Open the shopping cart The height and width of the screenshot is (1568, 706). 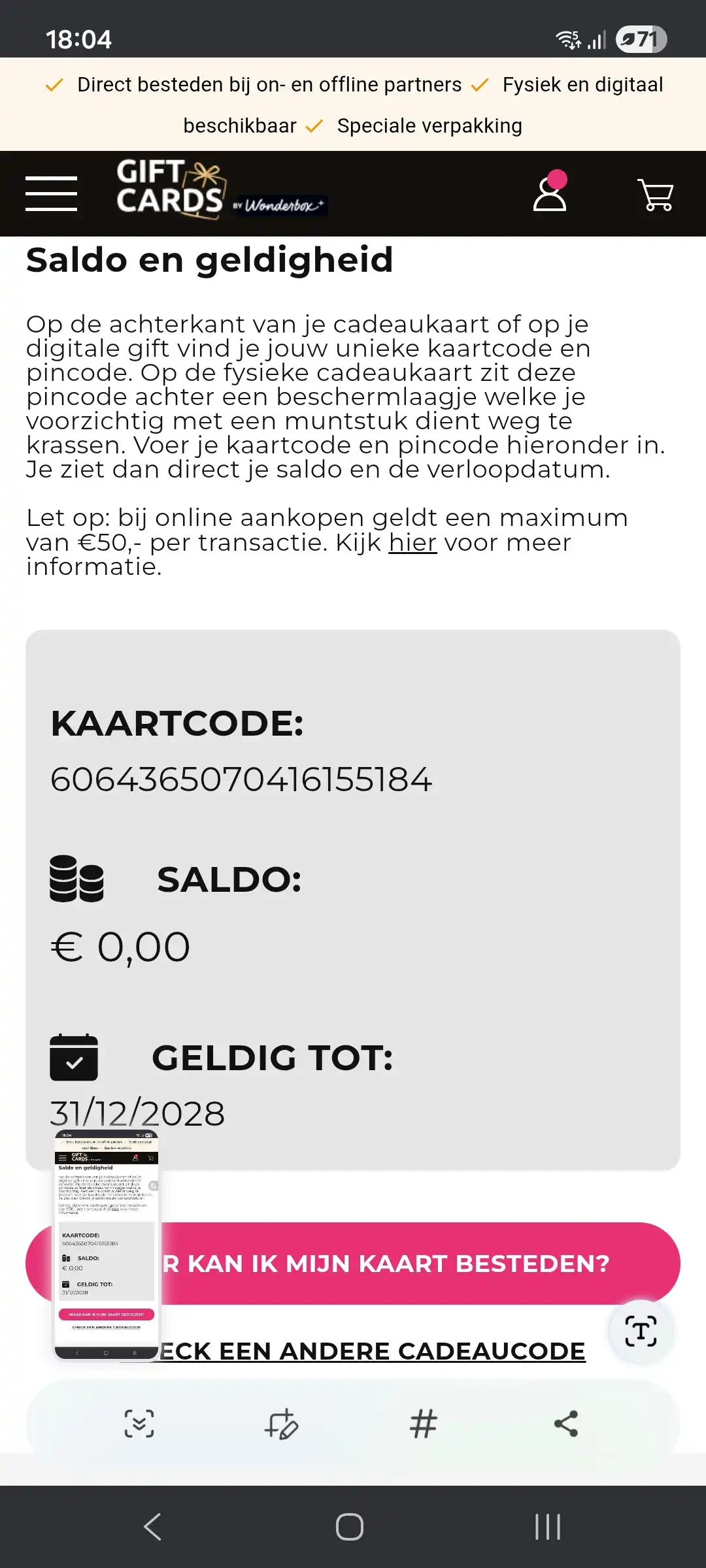pyautogui.click(x=654, y=193)
